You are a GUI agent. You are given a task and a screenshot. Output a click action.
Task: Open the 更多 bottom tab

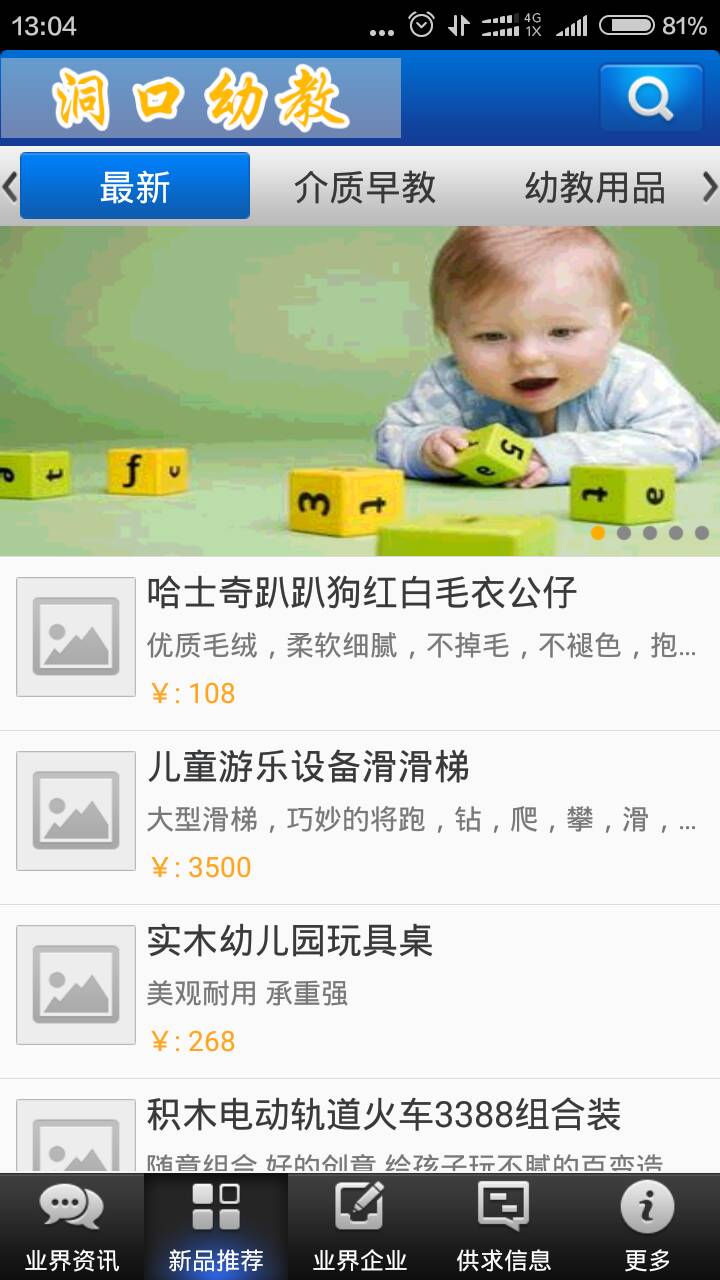coord(648,1226)
